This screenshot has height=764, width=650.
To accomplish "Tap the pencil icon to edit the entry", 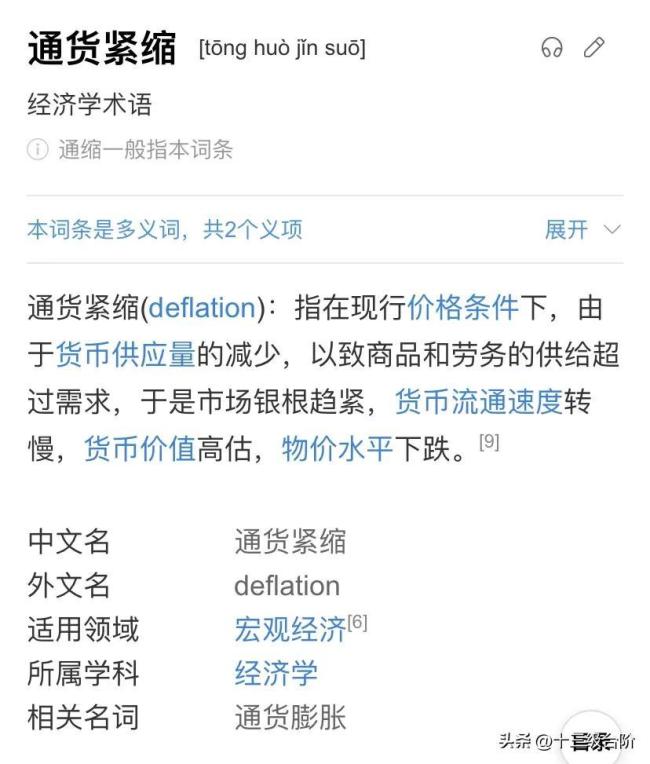I will pyautogui.click(x=595, y=47).
